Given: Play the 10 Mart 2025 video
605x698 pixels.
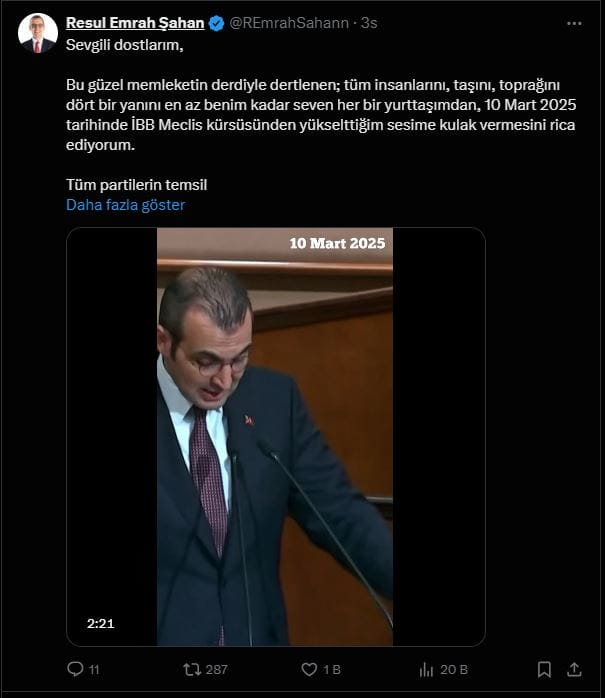Looking at the screenshot, I should [275, 436].
